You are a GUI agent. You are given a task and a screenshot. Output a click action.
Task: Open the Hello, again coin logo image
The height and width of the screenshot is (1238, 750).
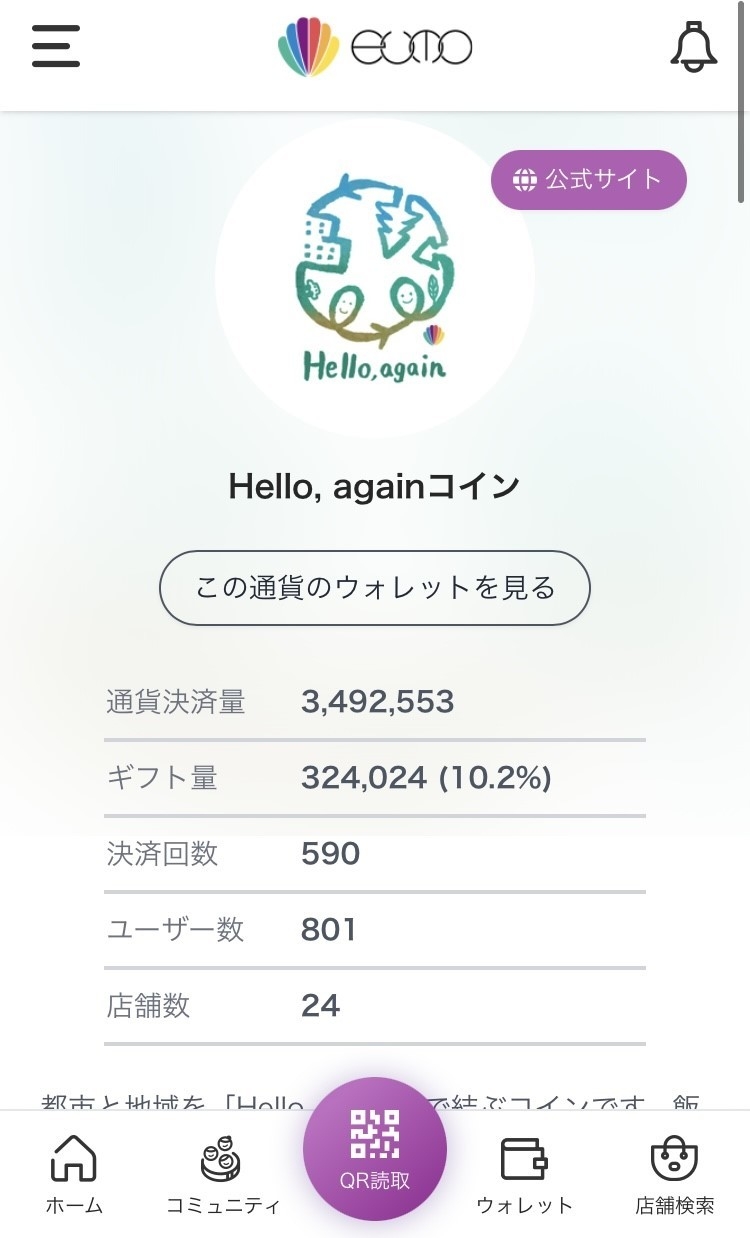click(375, 277)
